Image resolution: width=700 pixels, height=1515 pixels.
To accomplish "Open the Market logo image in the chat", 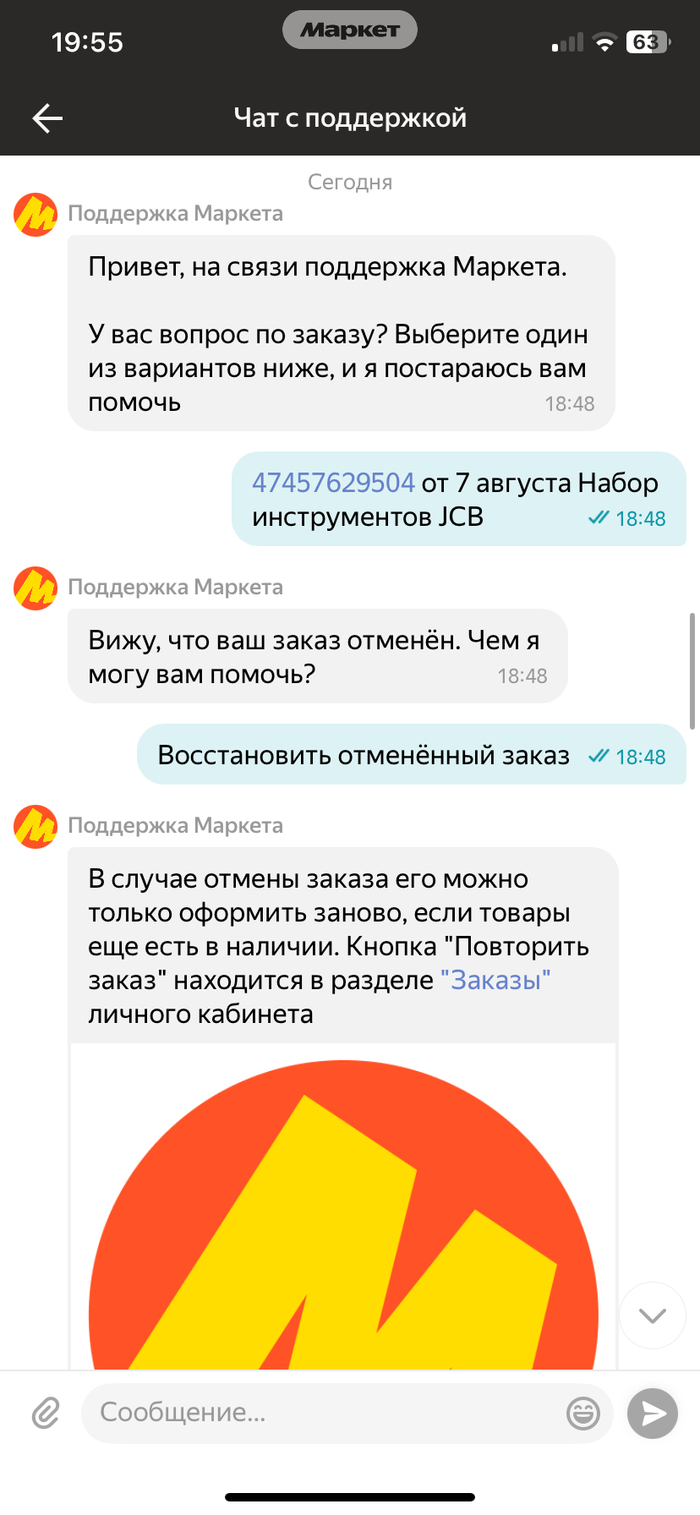I will click(343, 1220).
